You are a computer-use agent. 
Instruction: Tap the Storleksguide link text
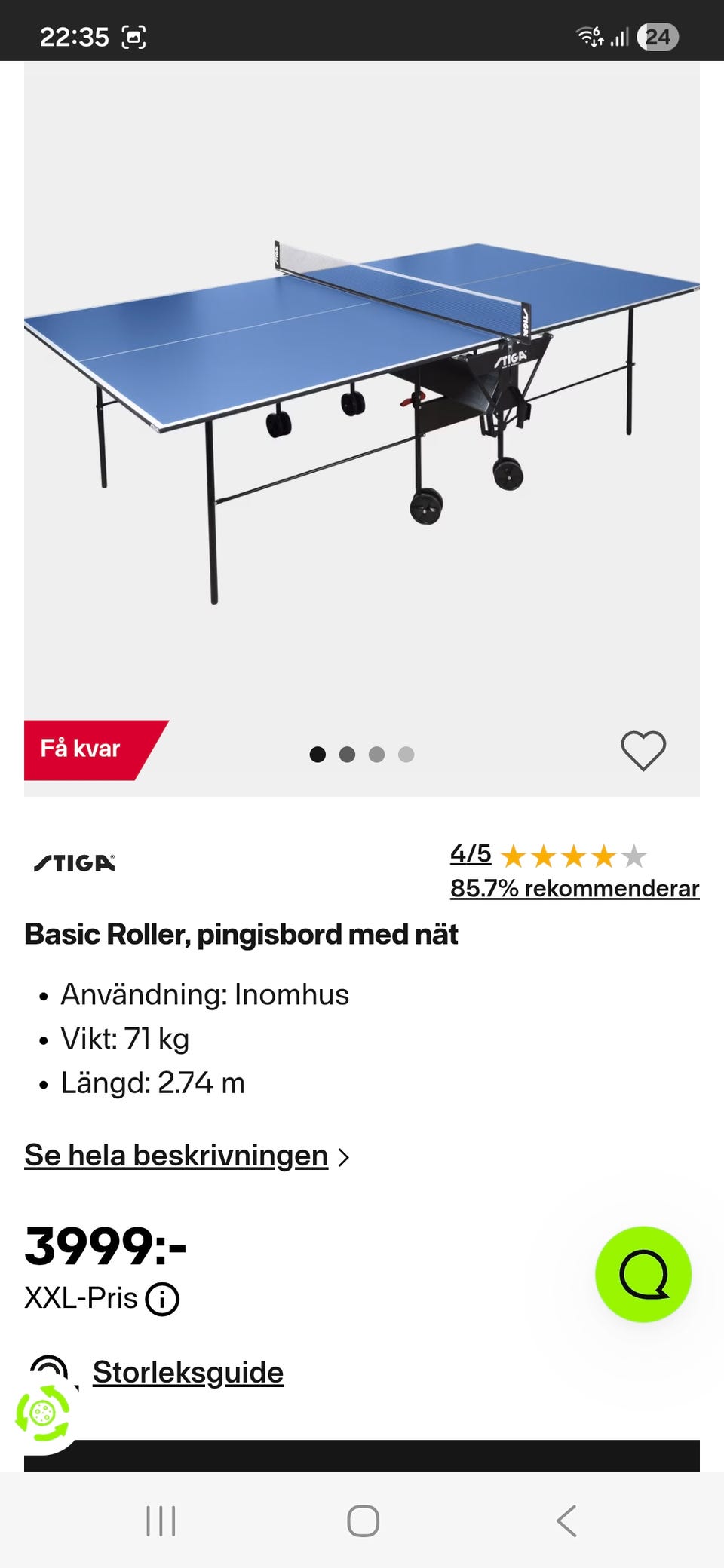click(x=187, y=1373)
